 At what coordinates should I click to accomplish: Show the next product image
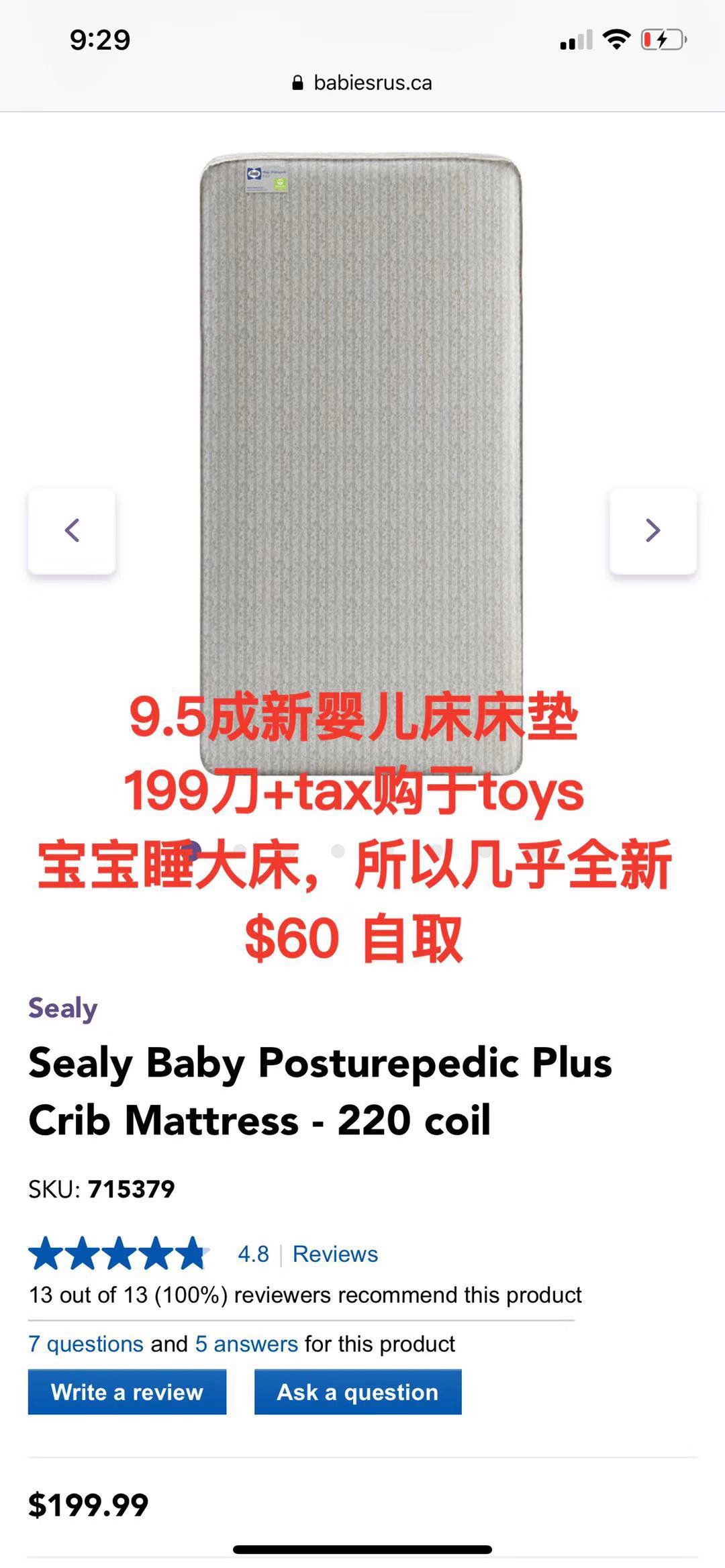[x=652, y=530]
